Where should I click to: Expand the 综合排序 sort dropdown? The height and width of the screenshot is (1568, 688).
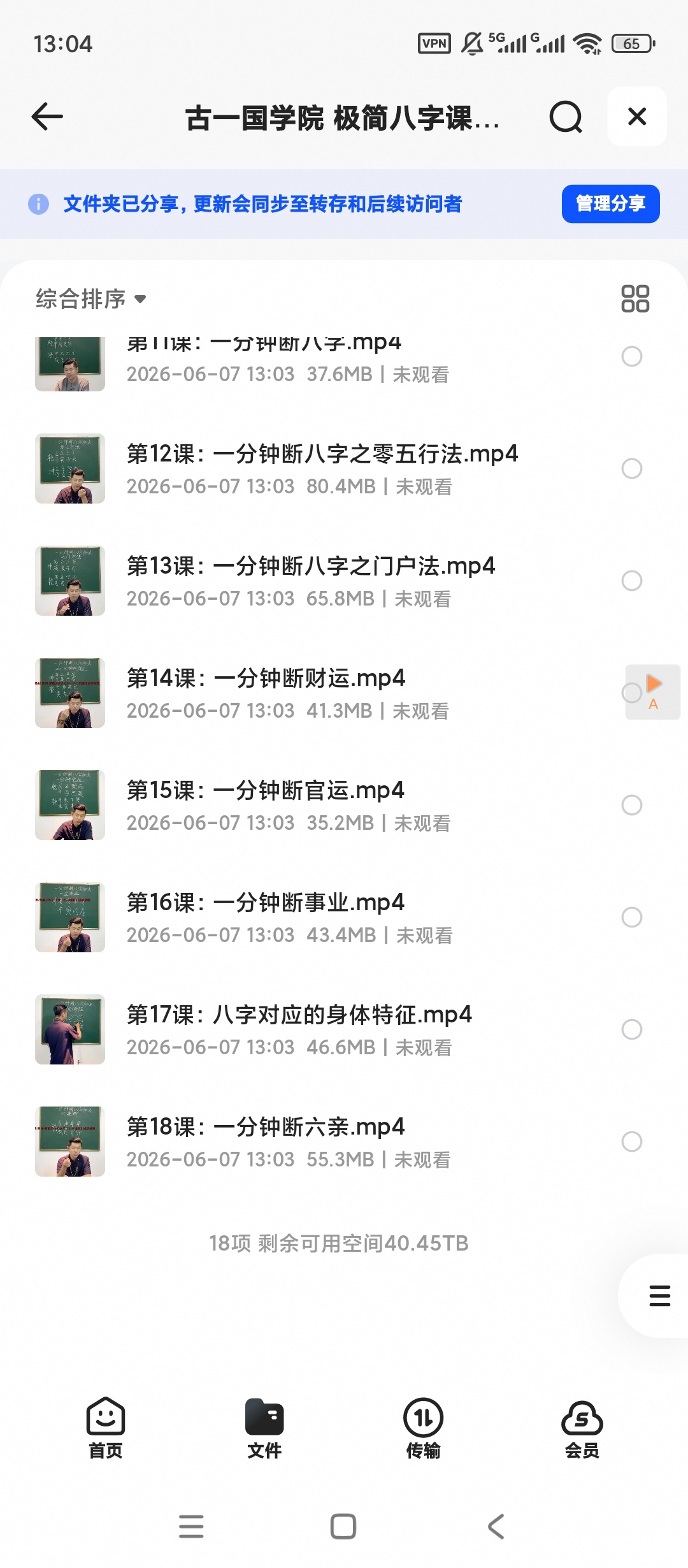click(91, 299)
